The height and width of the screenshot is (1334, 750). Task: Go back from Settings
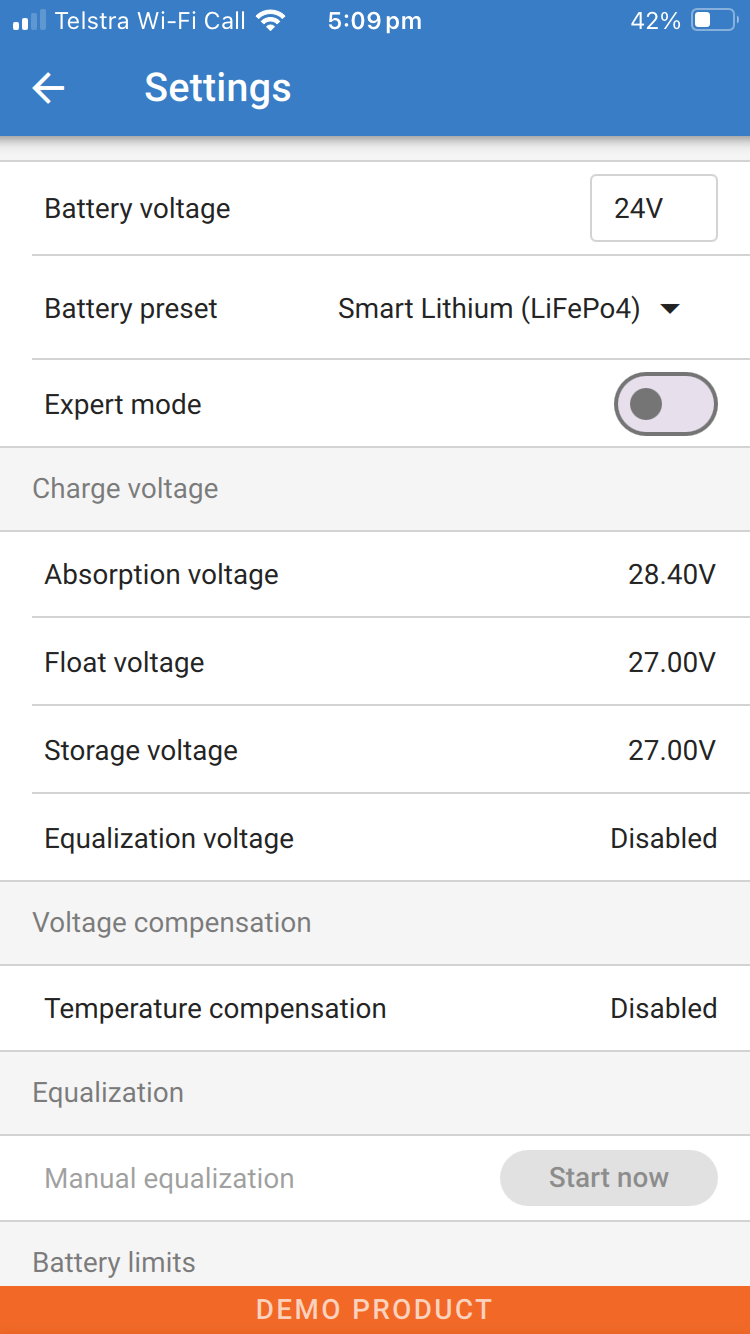(48, 88)
